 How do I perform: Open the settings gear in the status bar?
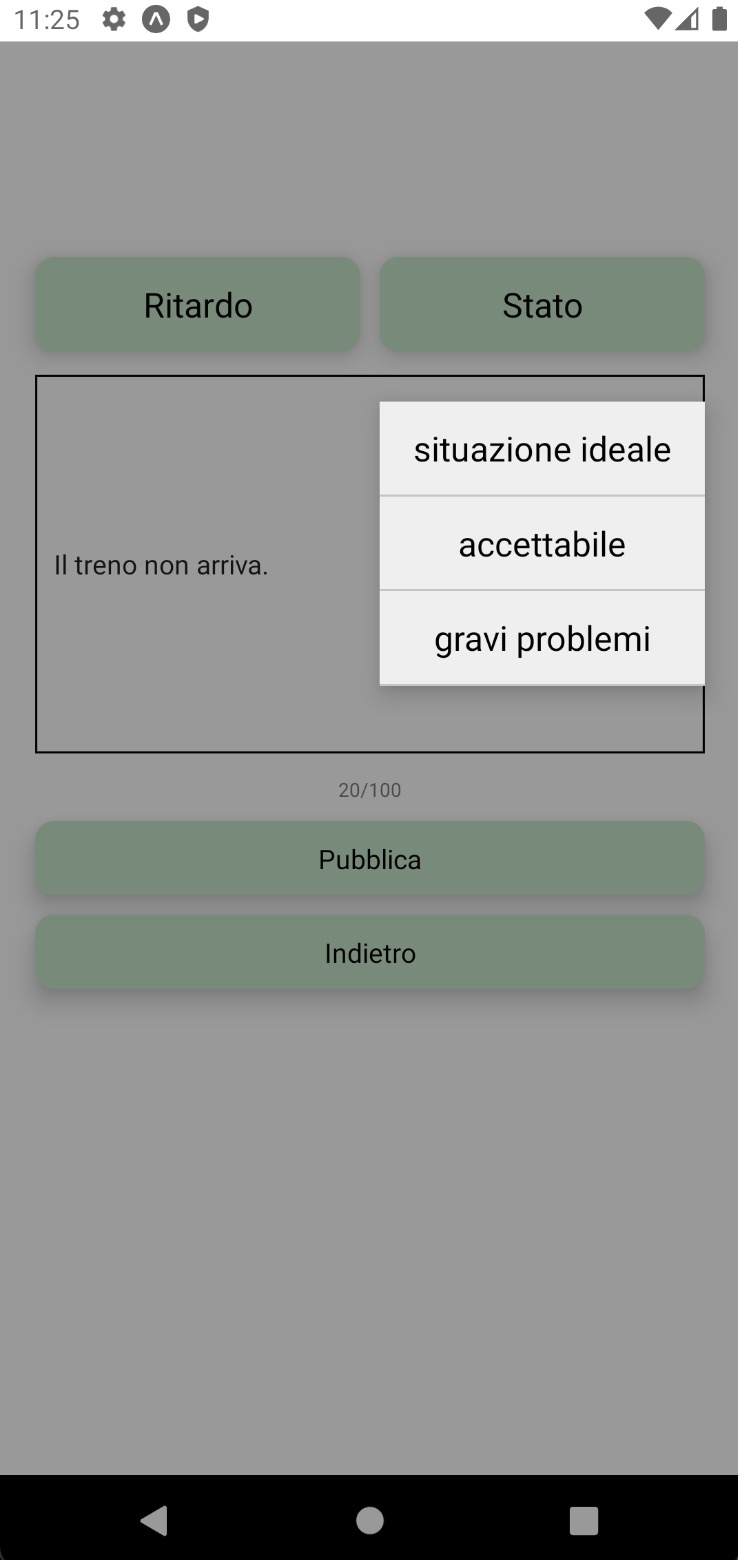point(114,18)
